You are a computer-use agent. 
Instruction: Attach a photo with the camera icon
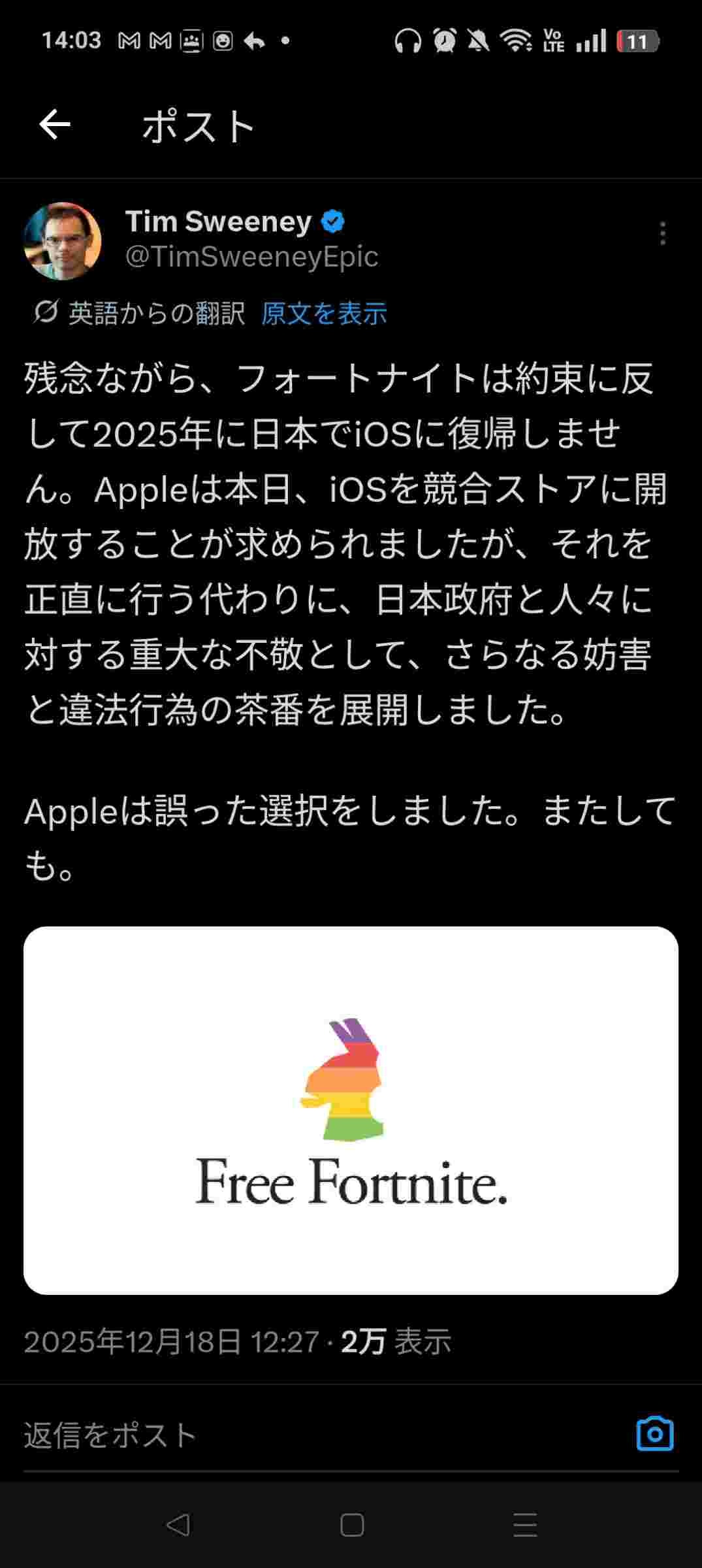click(654, 1435)
